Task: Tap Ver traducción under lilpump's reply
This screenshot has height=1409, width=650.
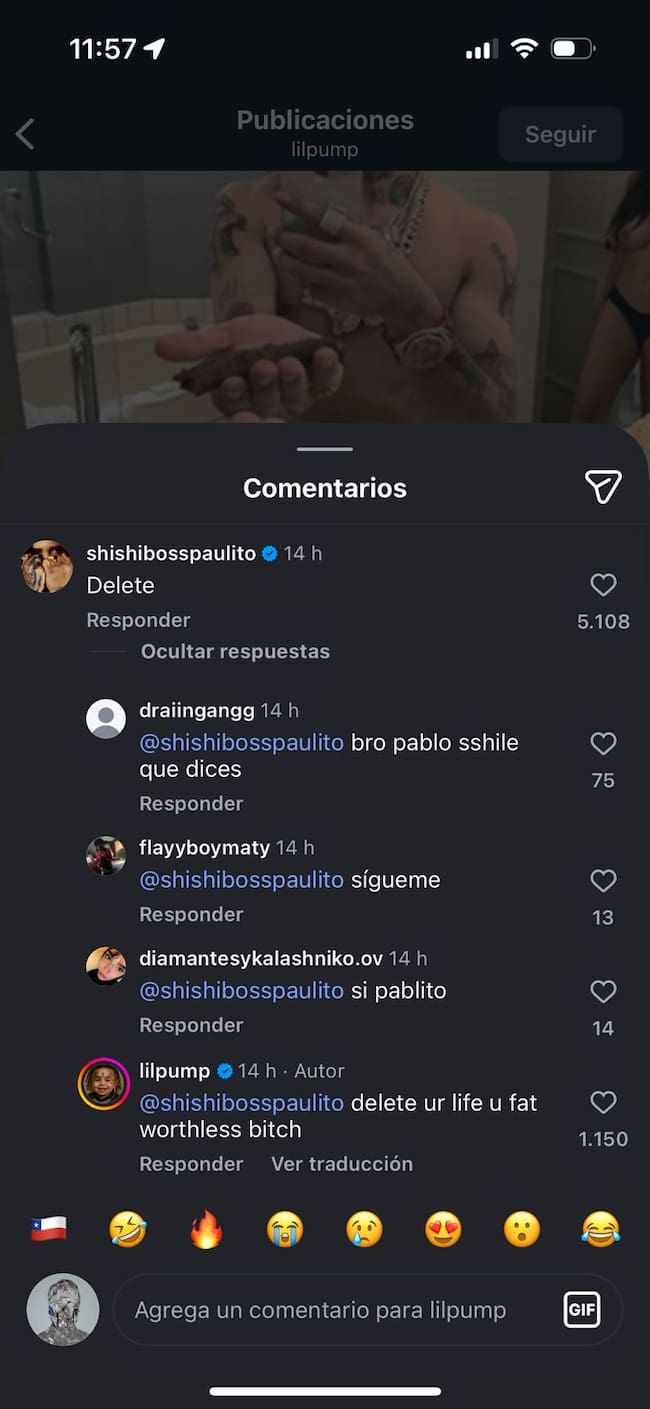Action: (342, 1163)
